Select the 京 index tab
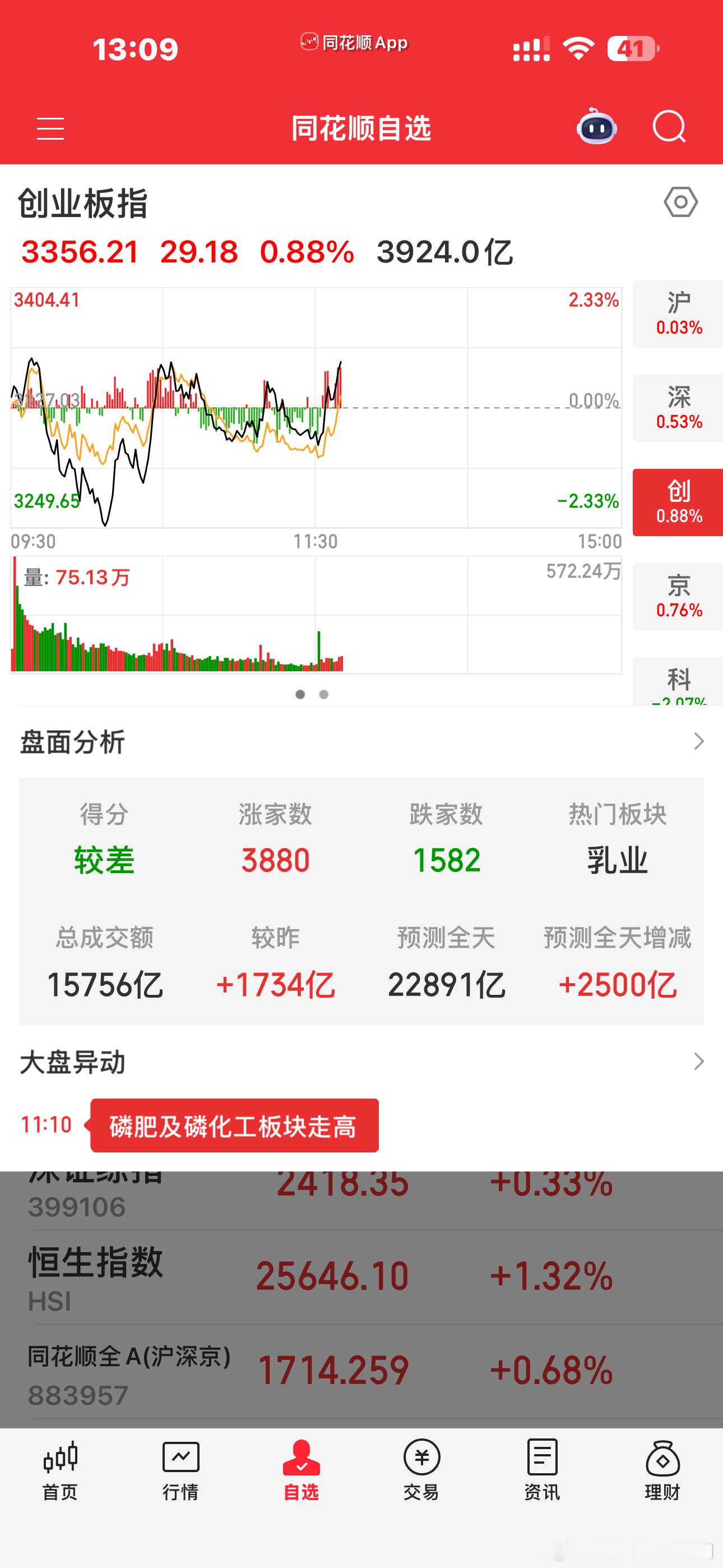Image resolution: width=723 pixels, height=1568 pixels. pyautogui.click(x=678, y=597)
